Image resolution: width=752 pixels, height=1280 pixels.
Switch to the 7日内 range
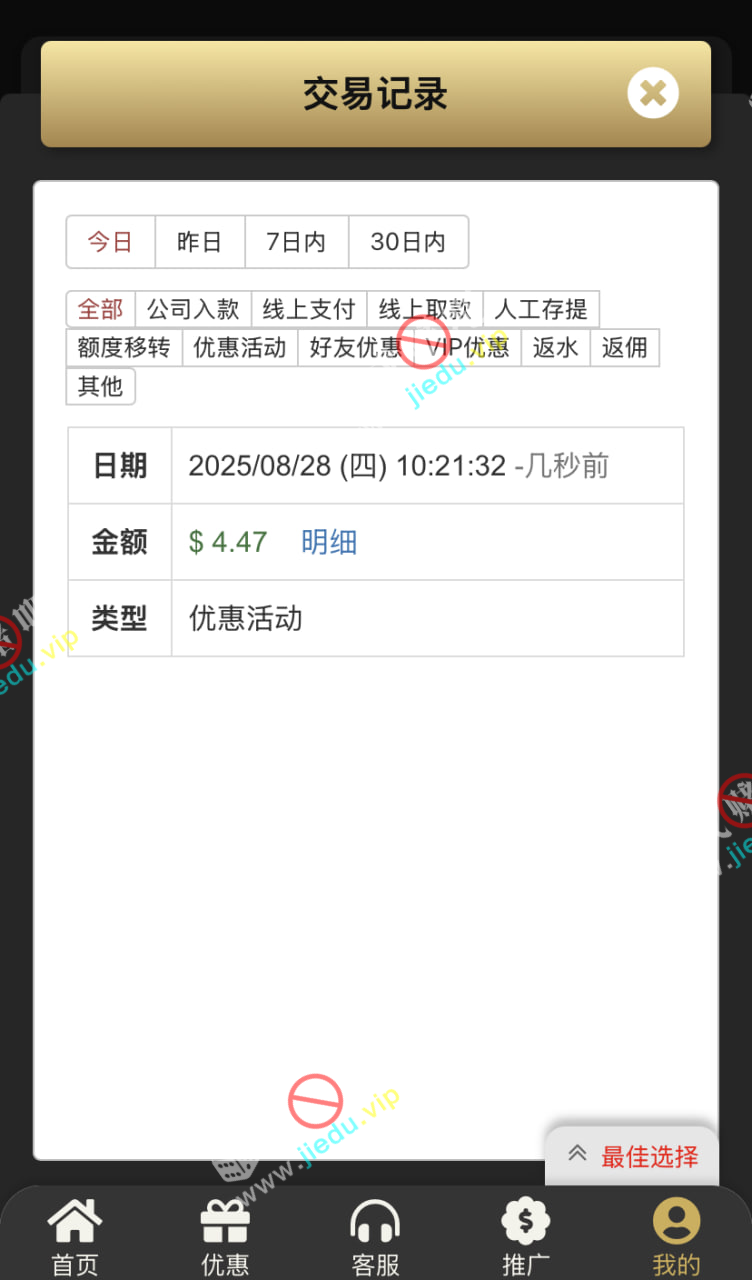tap(296, 242)
